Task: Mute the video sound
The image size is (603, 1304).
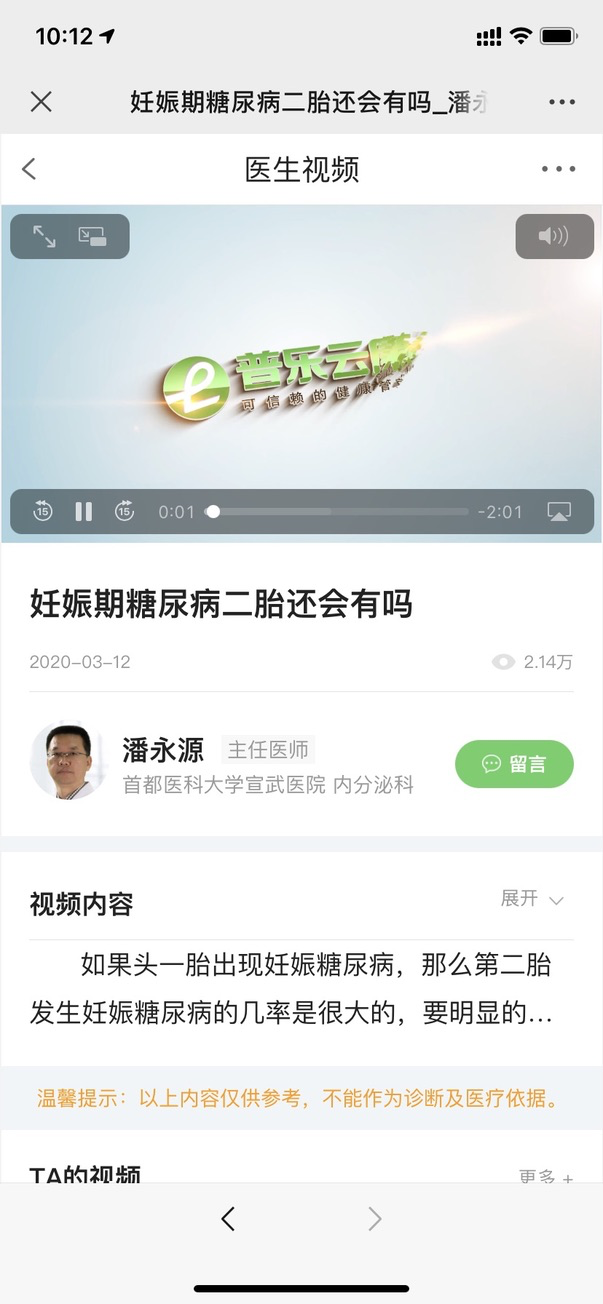Action: pos(553,236)
